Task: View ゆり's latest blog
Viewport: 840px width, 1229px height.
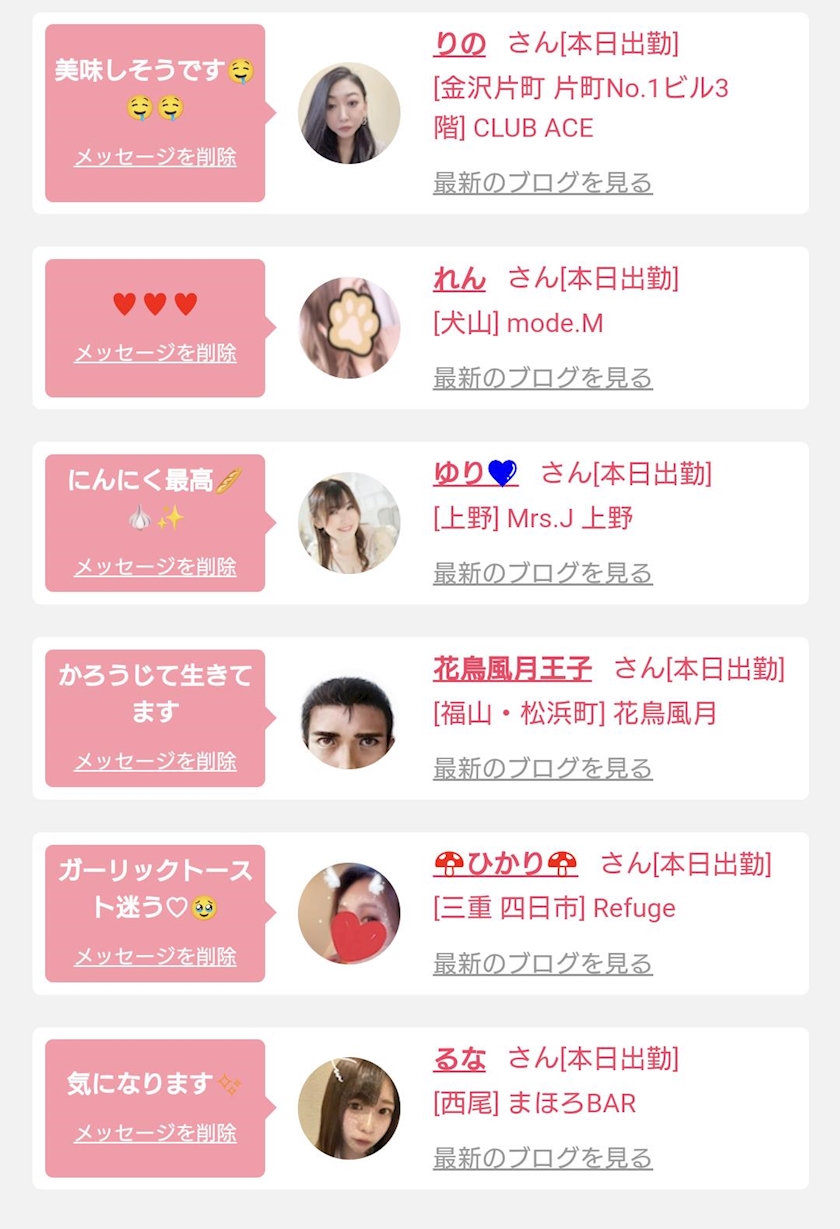Action: (542, 573)
